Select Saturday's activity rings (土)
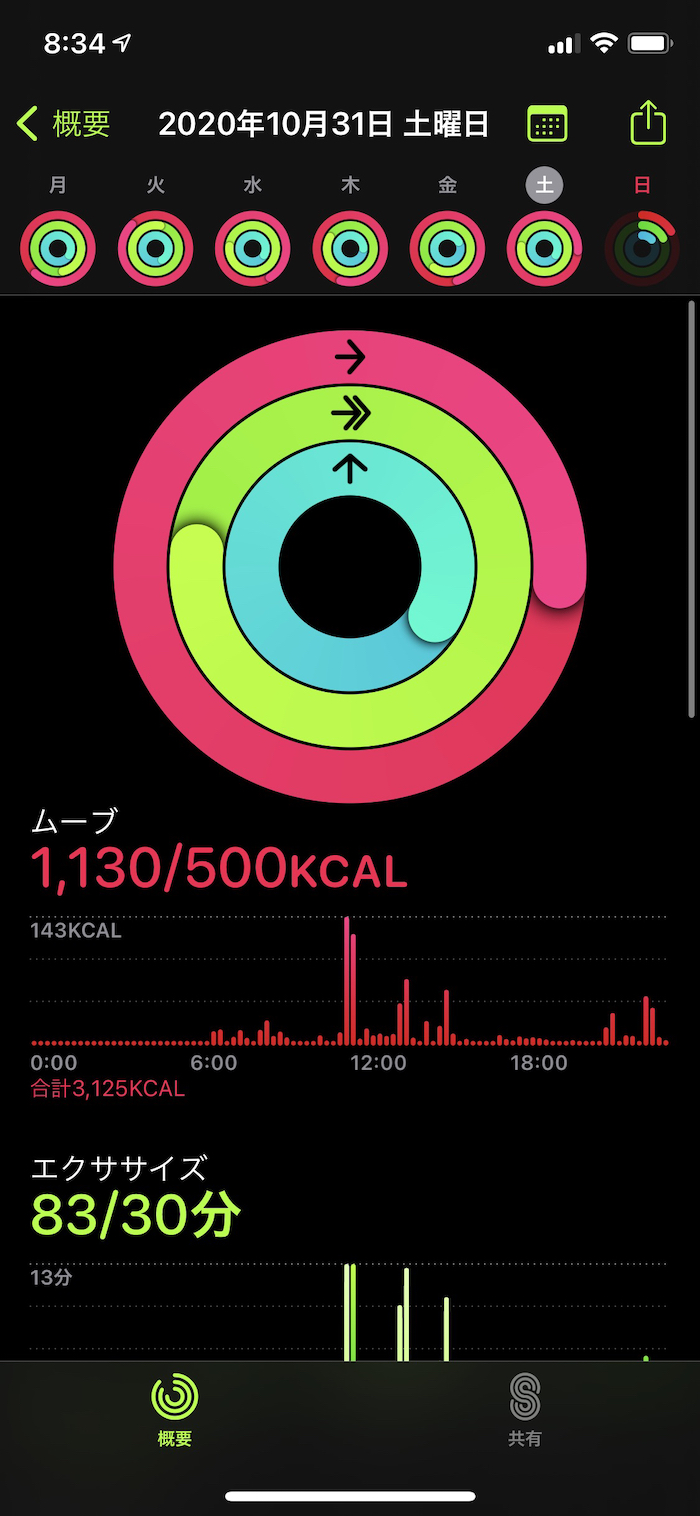Screen dimensions: 700x1516 pos(545,248)
